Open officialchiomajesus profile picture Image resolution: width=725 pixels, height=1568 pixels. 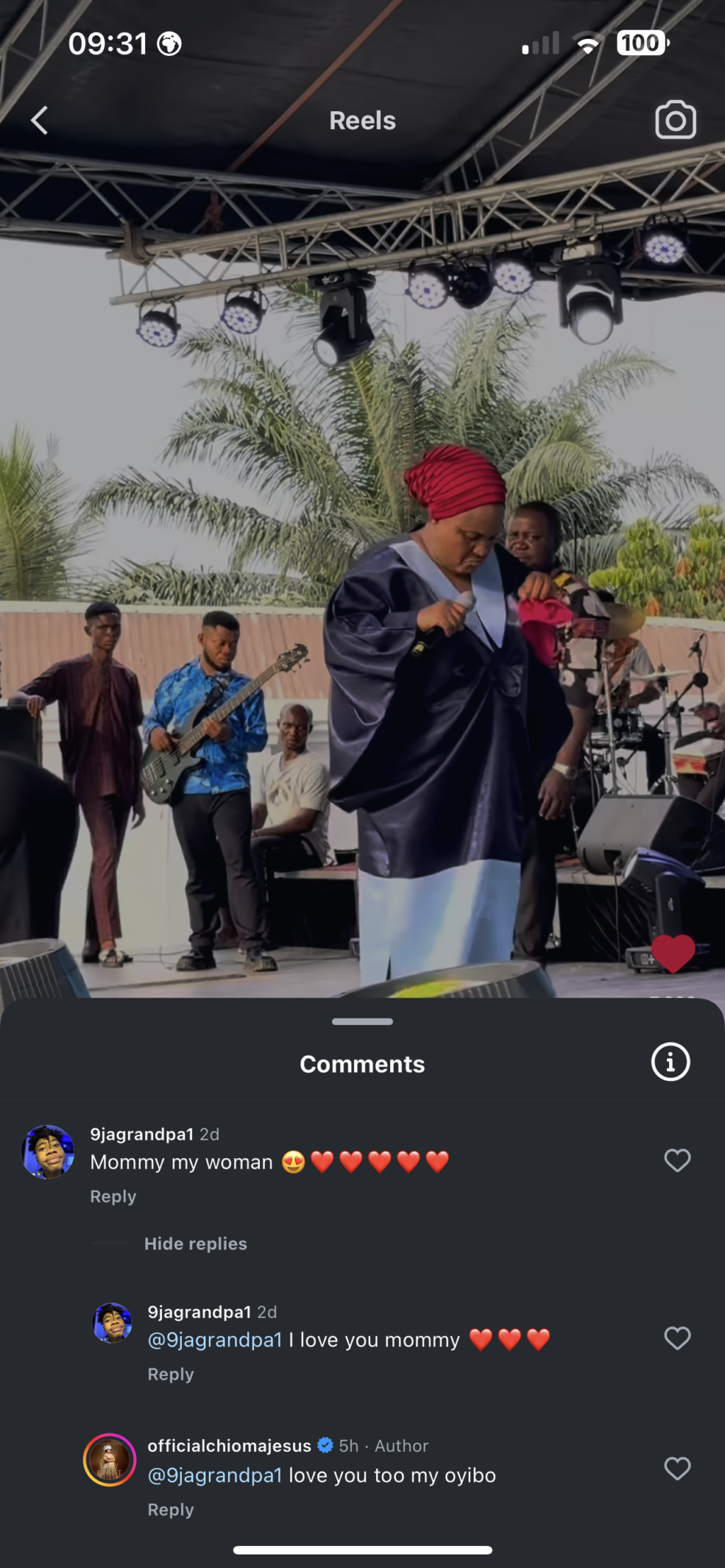(x=110, y=1460)
